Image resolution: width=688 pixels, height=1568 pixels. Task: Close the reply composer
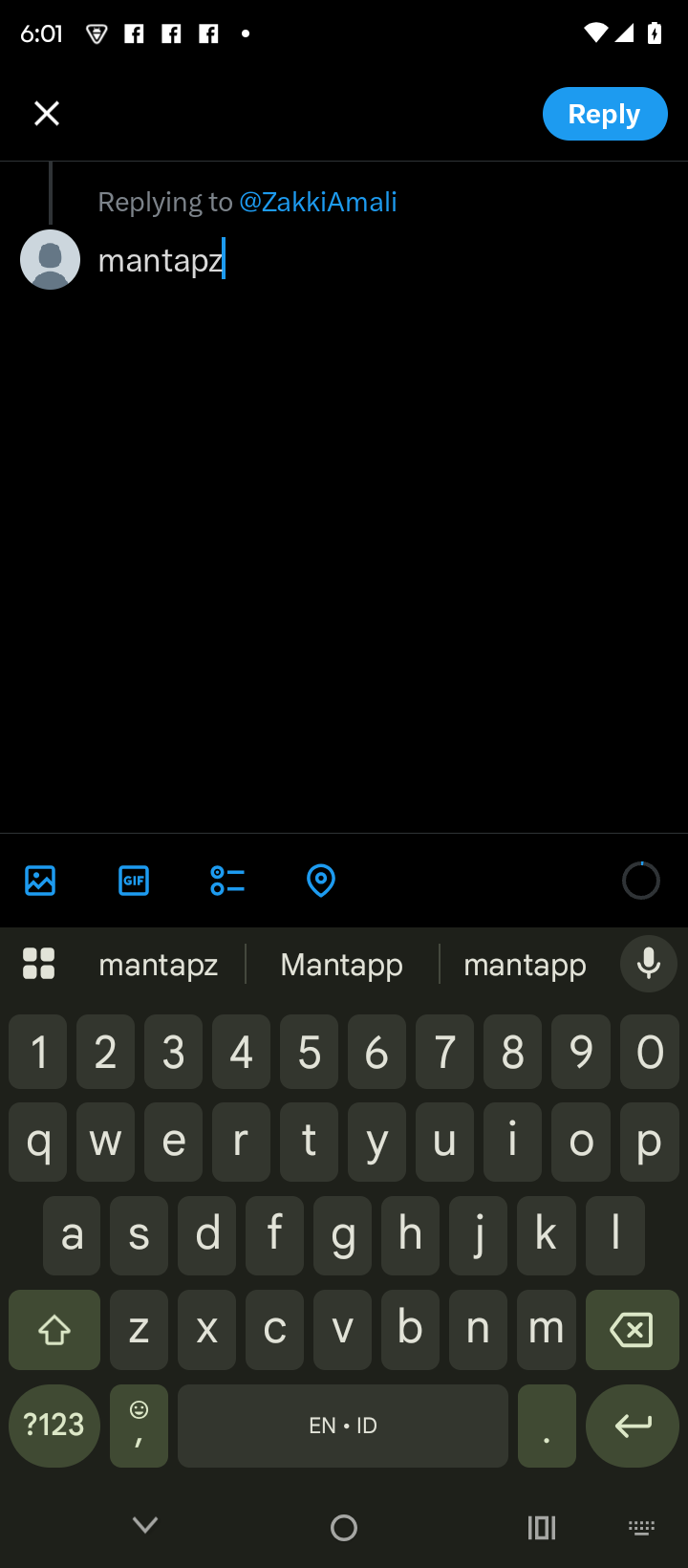click(47, 114)
